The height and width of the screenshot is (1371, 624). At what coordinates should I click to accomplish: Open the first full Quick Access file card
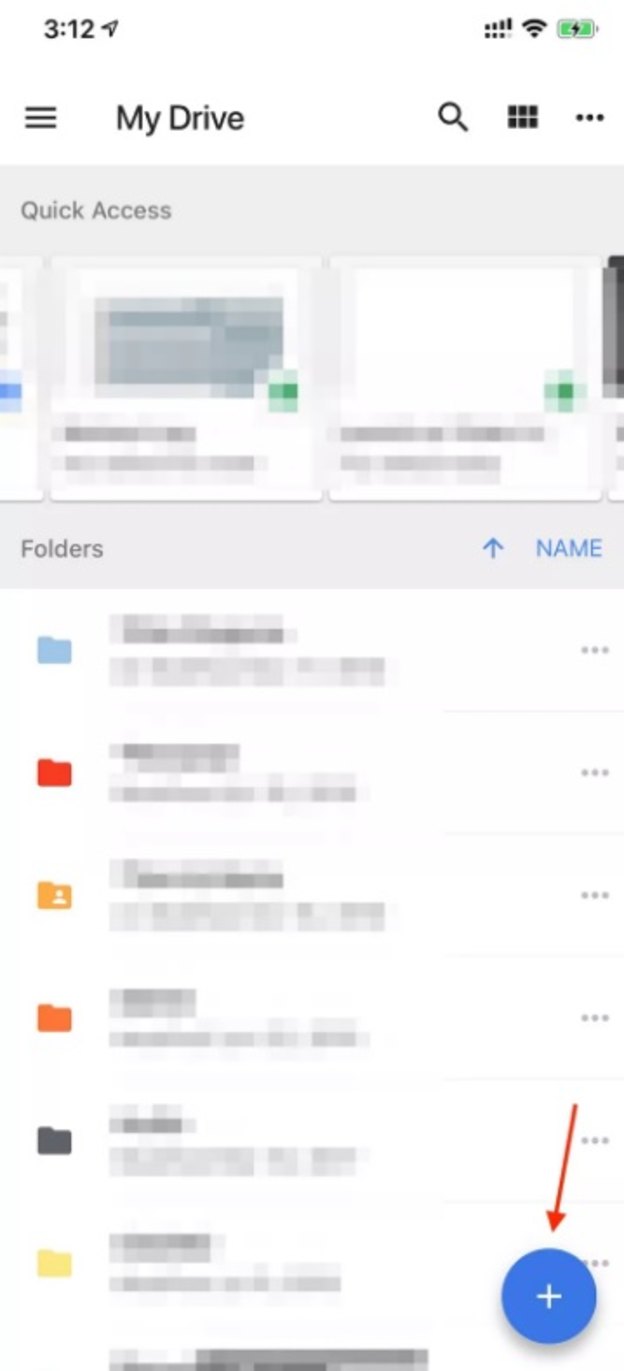tap(187, 378)
